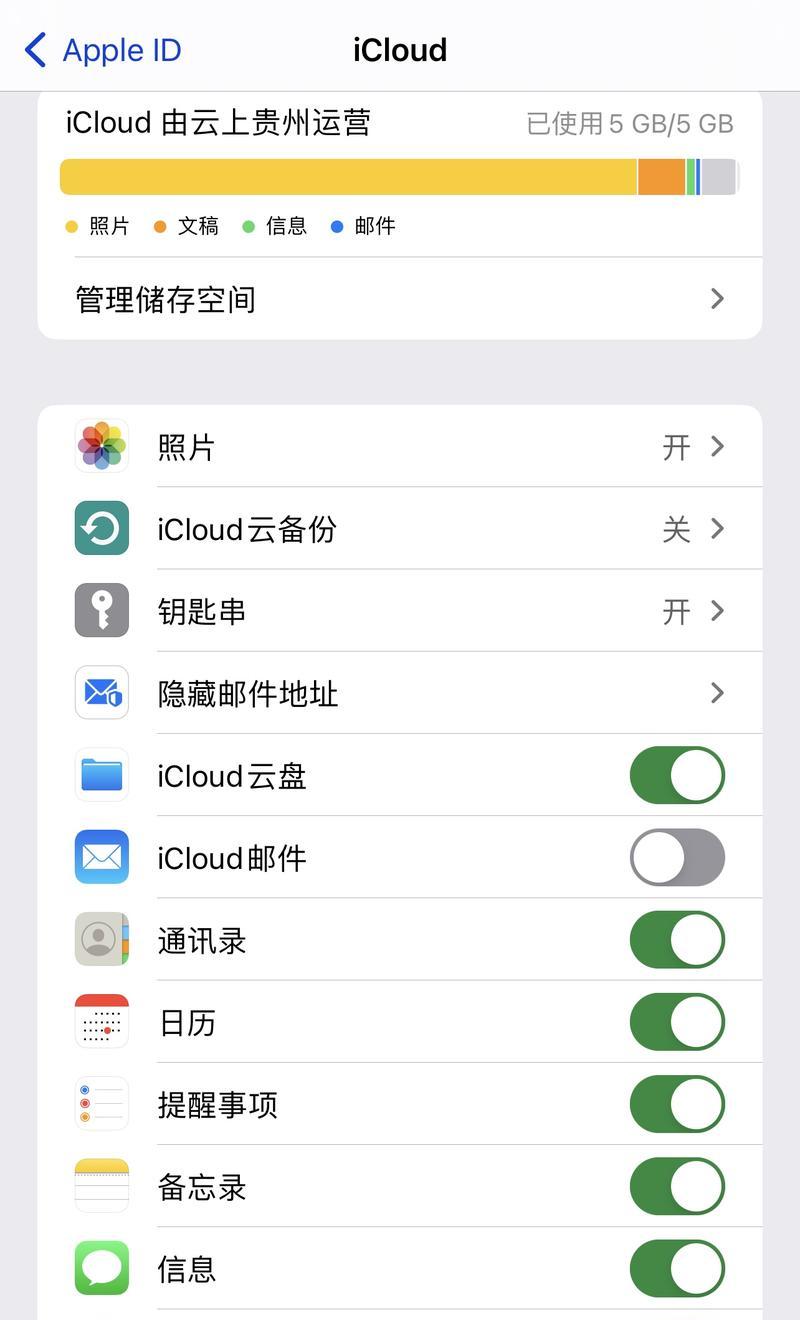Open 隐藏邮件地址

click(400, 693)
